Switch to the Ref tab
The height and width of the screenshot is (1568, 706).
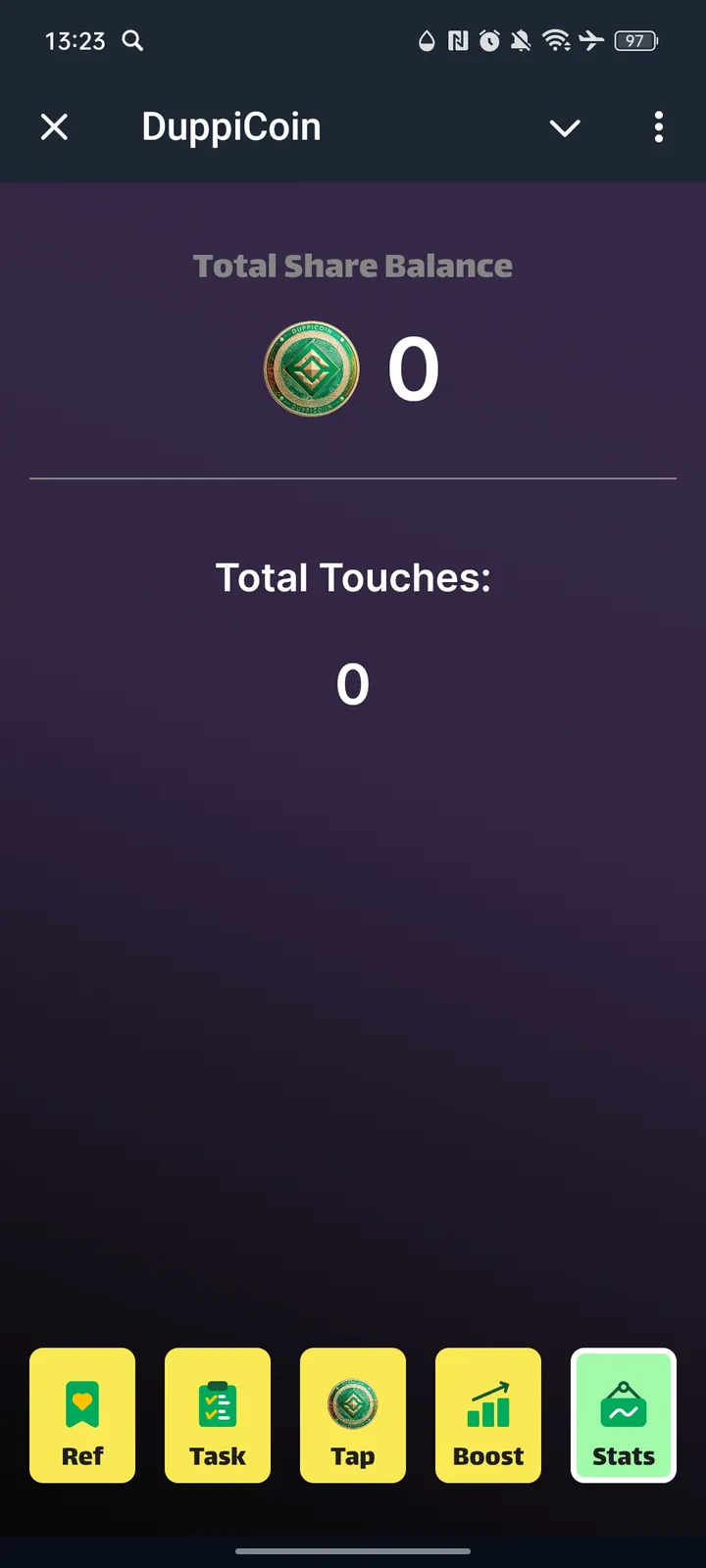tap(82, 1414)
